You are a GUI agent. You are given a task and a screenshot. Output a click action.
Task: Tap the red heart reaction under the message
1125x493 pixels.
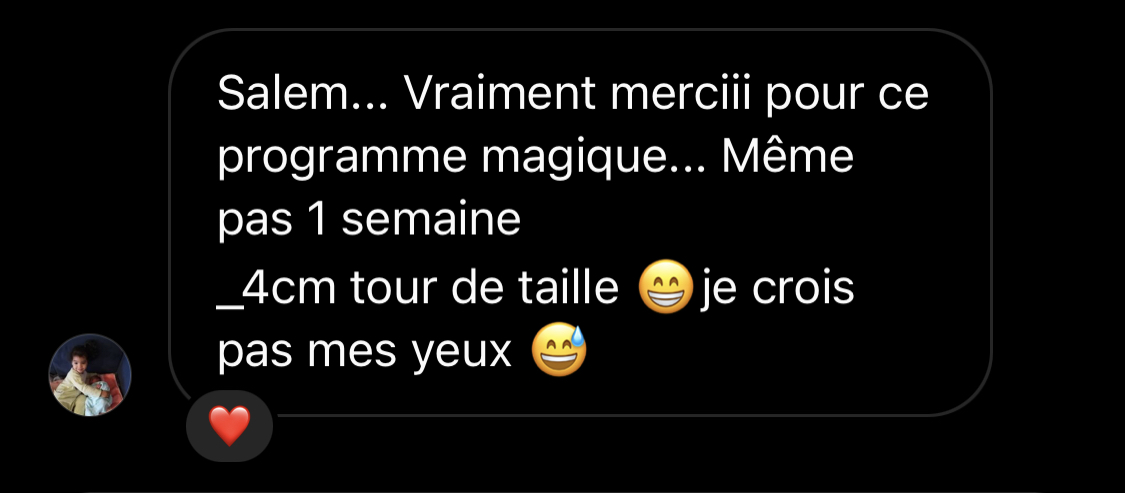pos(229,427)
